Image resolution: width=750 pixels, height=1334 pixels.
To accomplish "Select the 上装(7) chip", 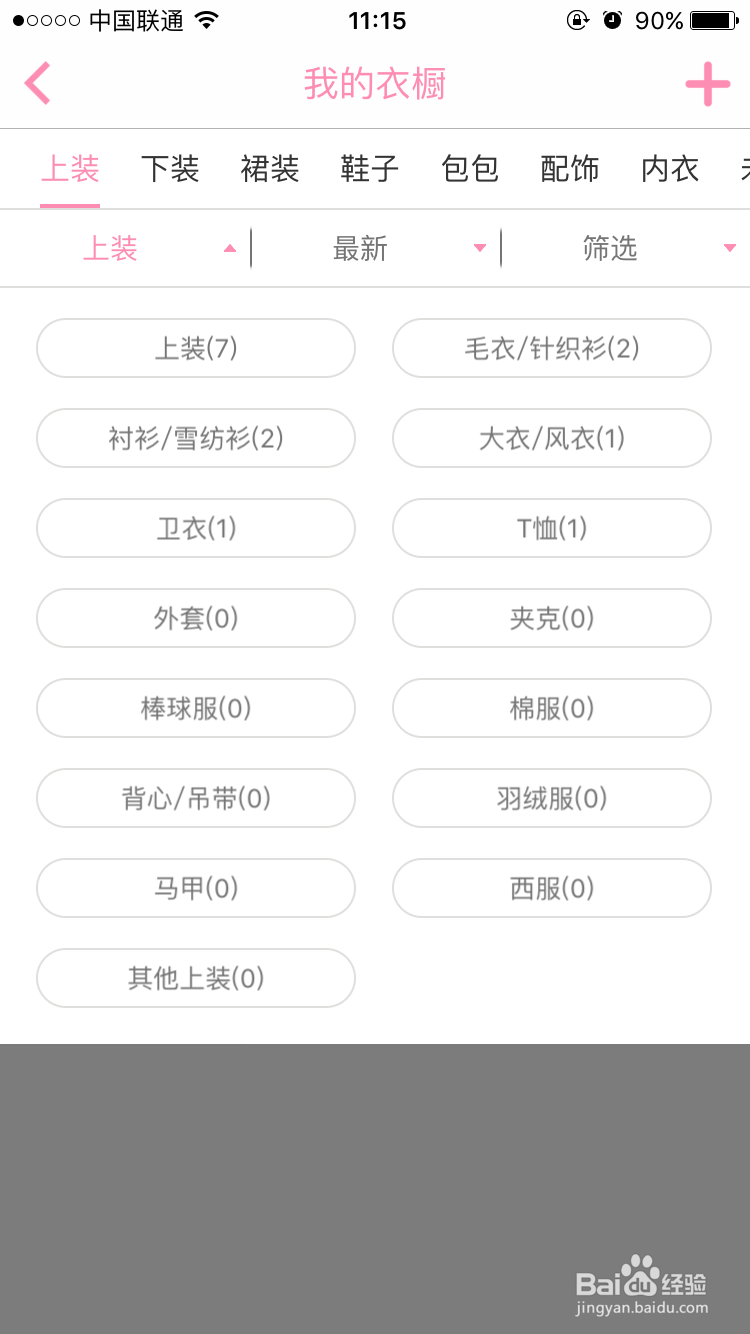I will 196,348.
